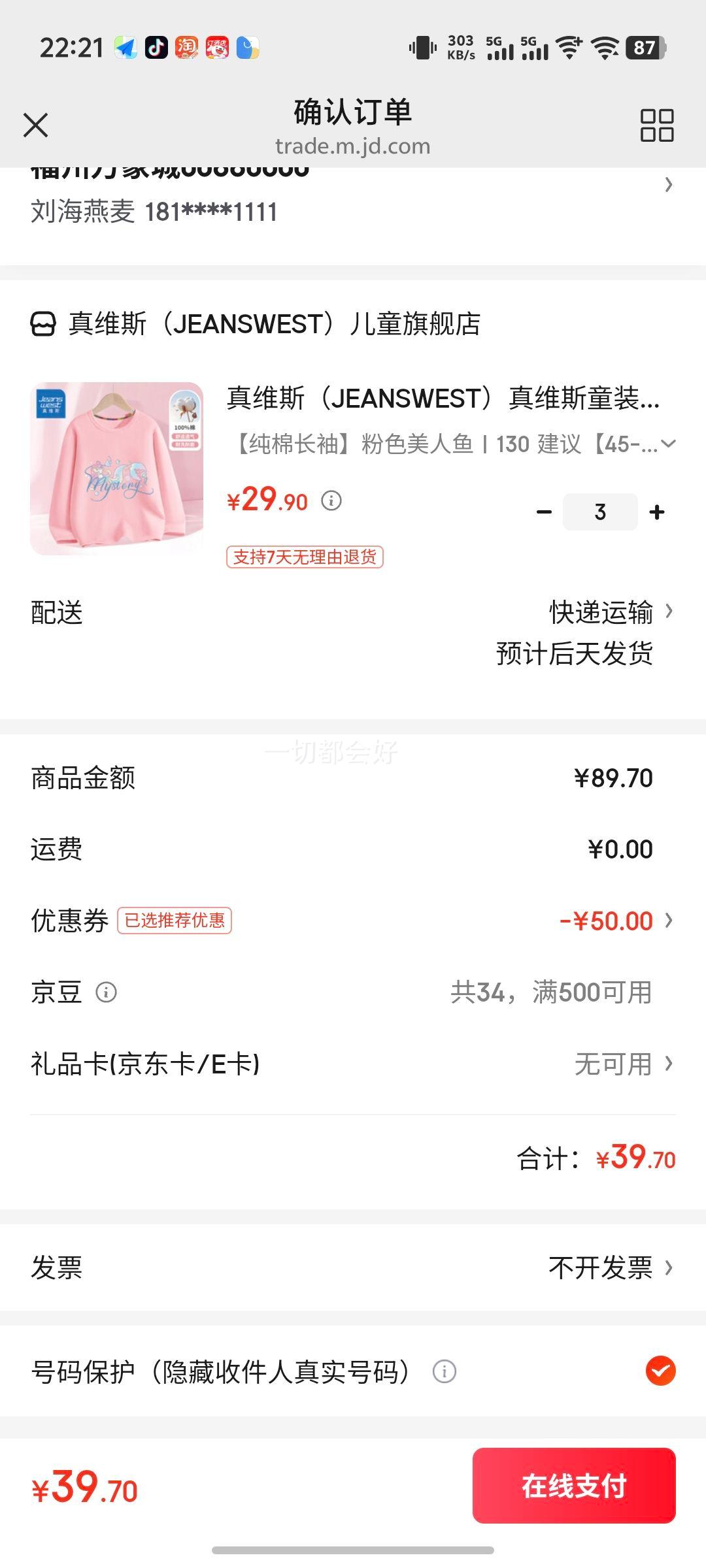Expand the product SKU options chevron

pyautogui.click(x=668, y=444)
